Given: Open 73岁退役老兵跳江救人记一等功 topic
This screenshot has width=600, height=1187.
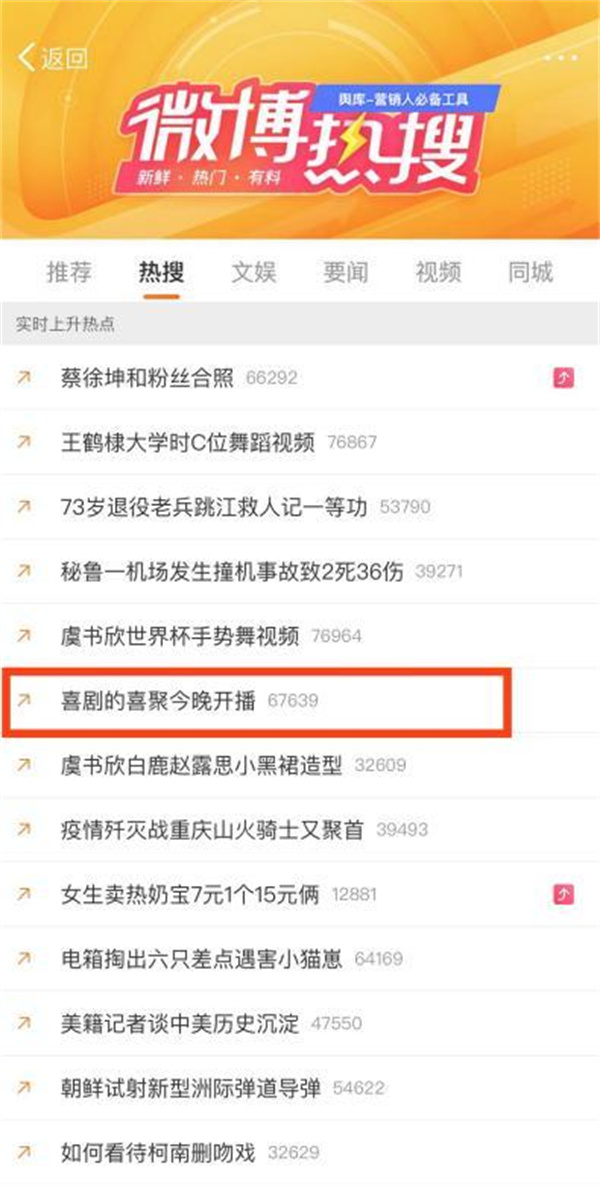Looking at the screenshot, I should (x=214, y=507).
